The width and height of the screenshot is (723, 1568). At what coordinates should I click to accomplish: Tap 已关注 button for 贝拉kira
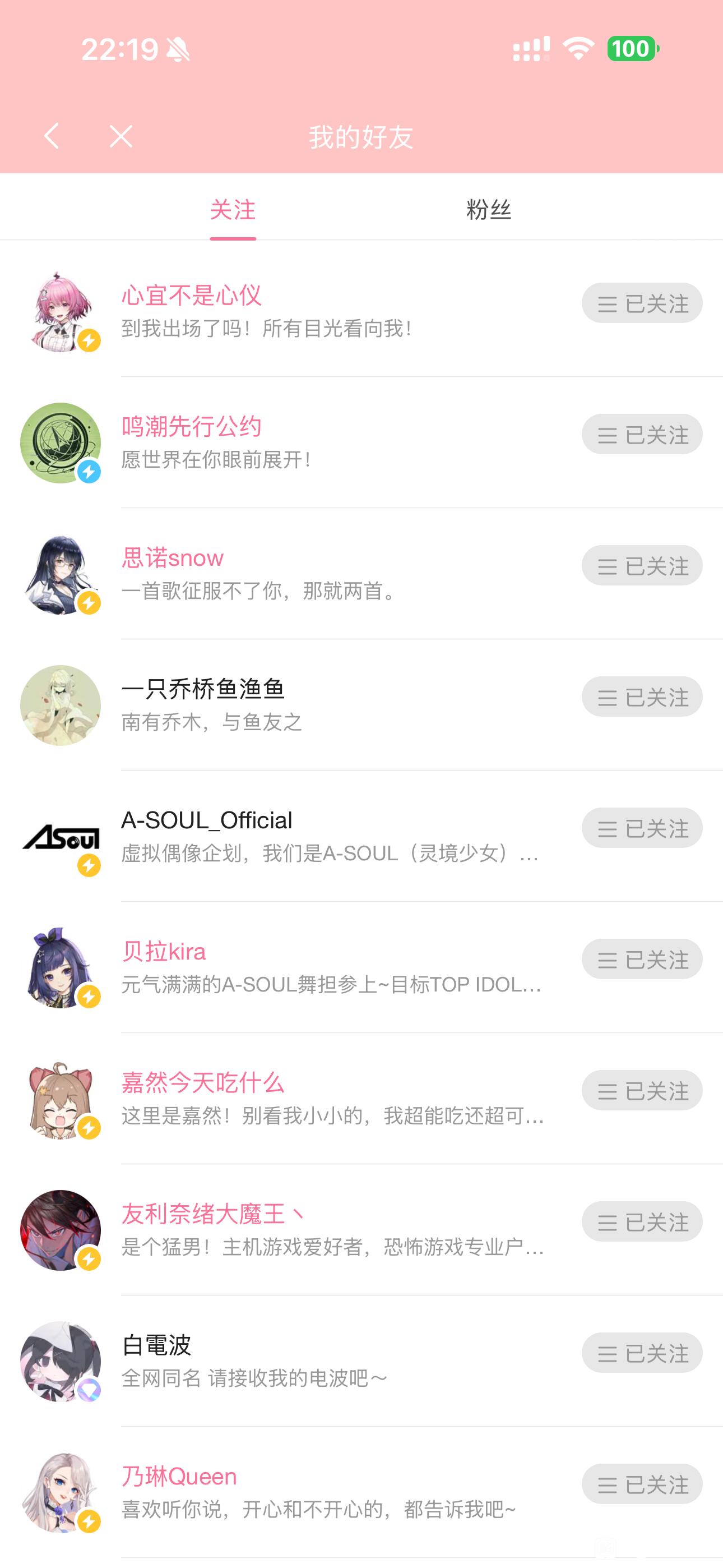(641, 960)
